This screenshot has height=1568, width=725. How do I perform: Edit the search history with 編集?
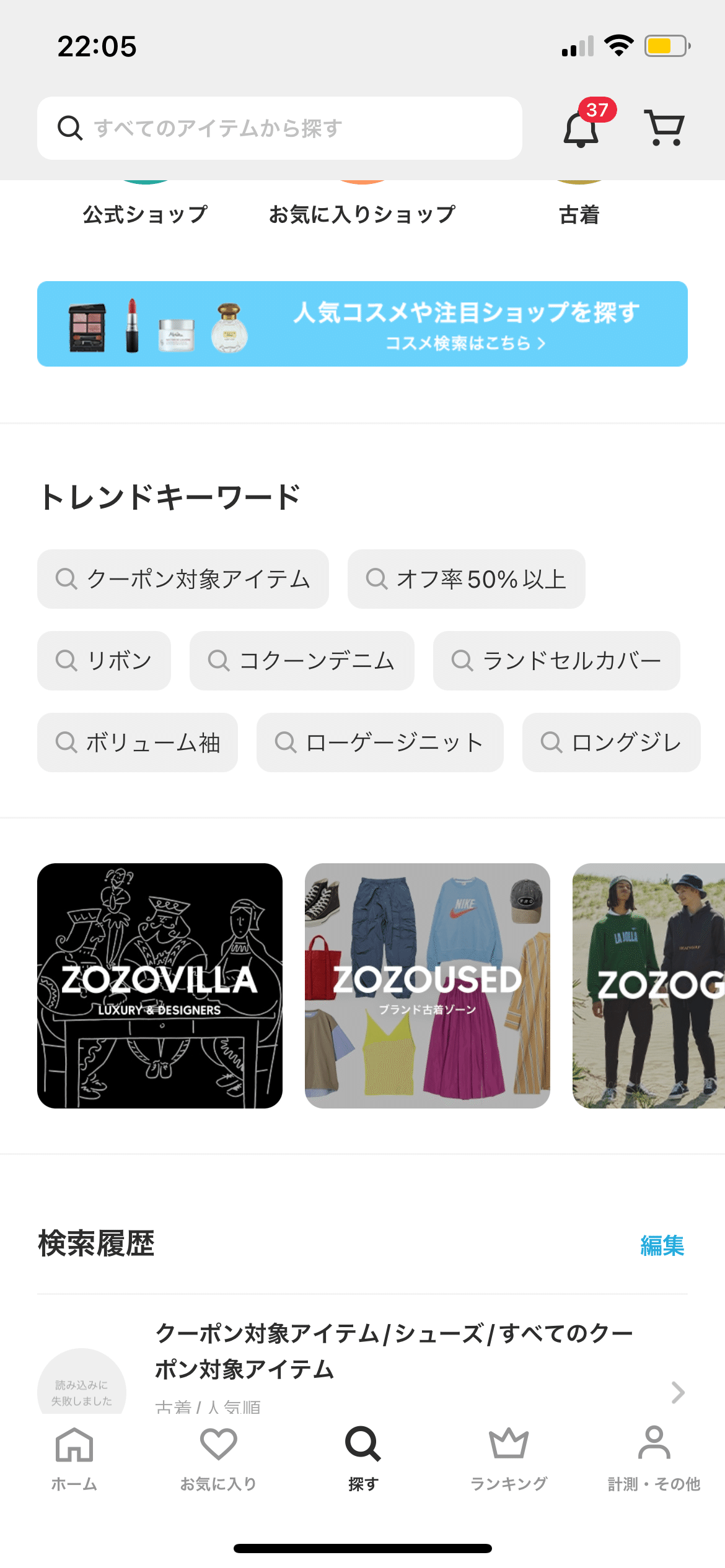[662, 1245]
